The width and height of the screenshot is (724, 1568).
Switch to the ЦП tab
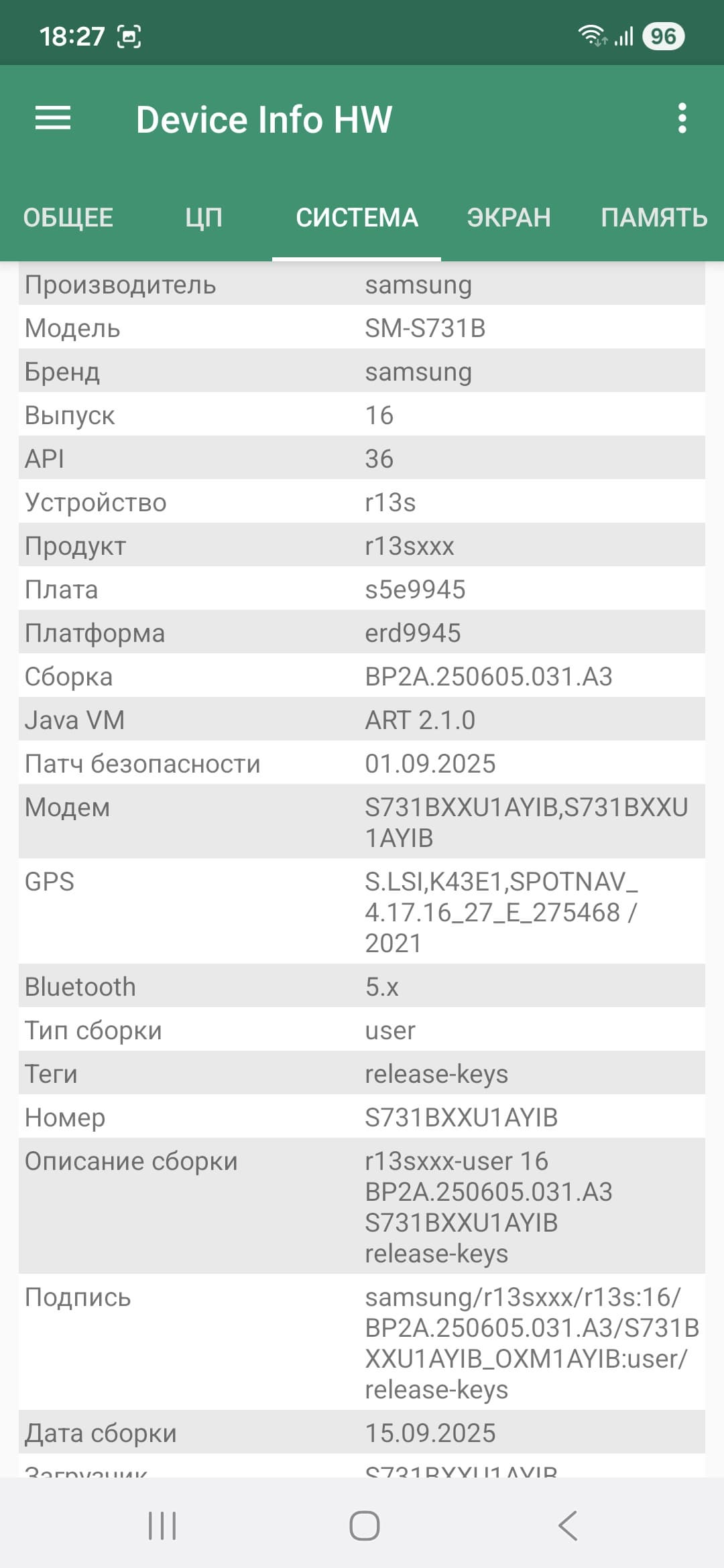click(x=204, y=218)
